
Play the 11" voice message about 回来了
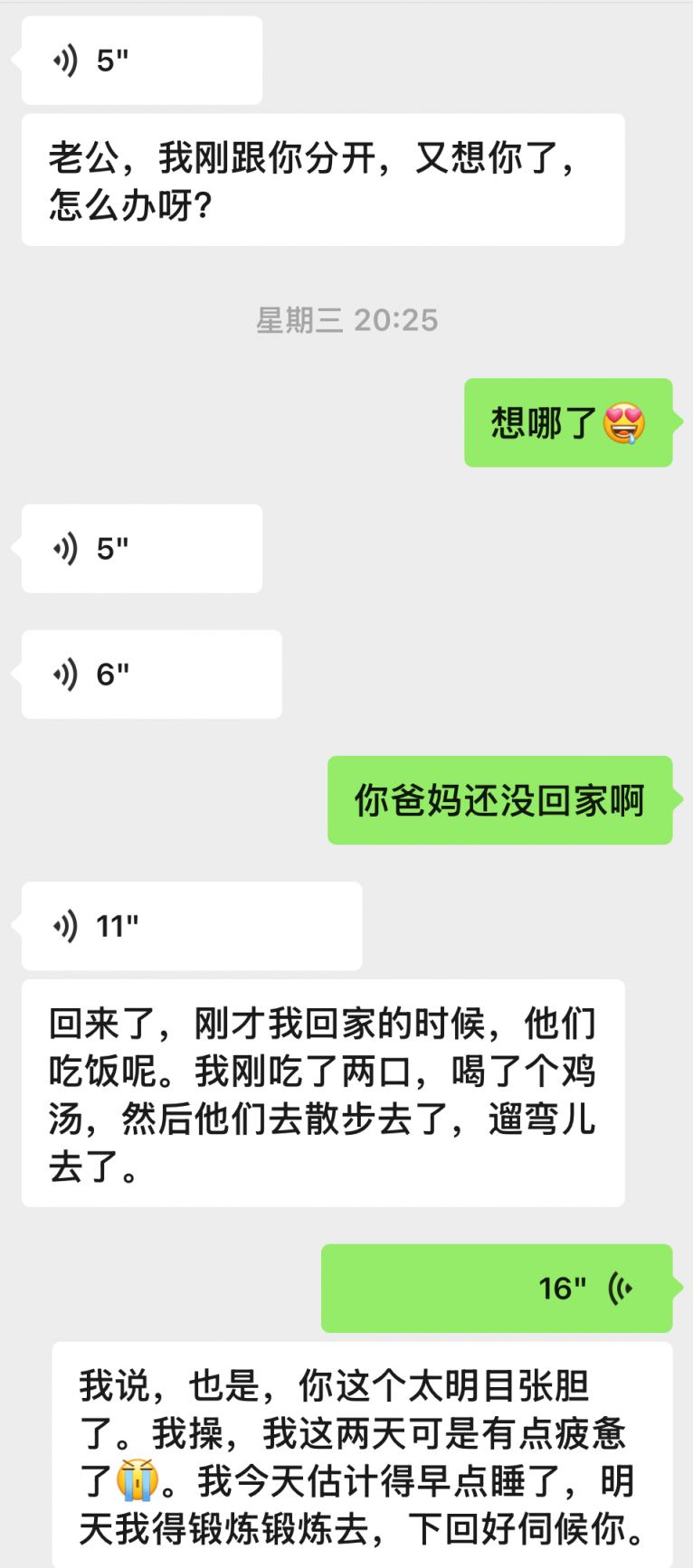click(191, 926)
